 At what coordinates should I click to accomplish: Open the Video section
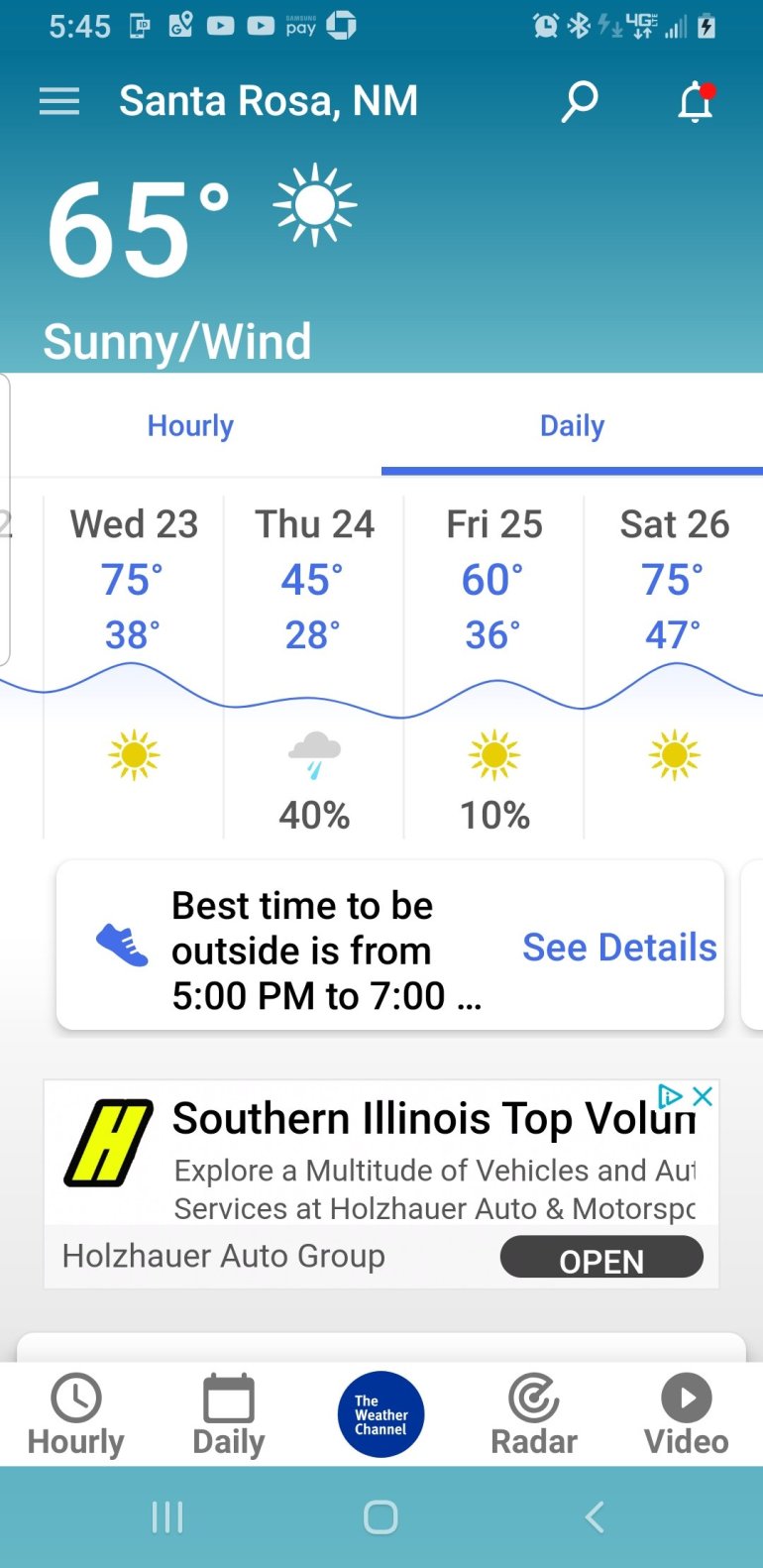pyautogui.click(x=686, y=1415)
